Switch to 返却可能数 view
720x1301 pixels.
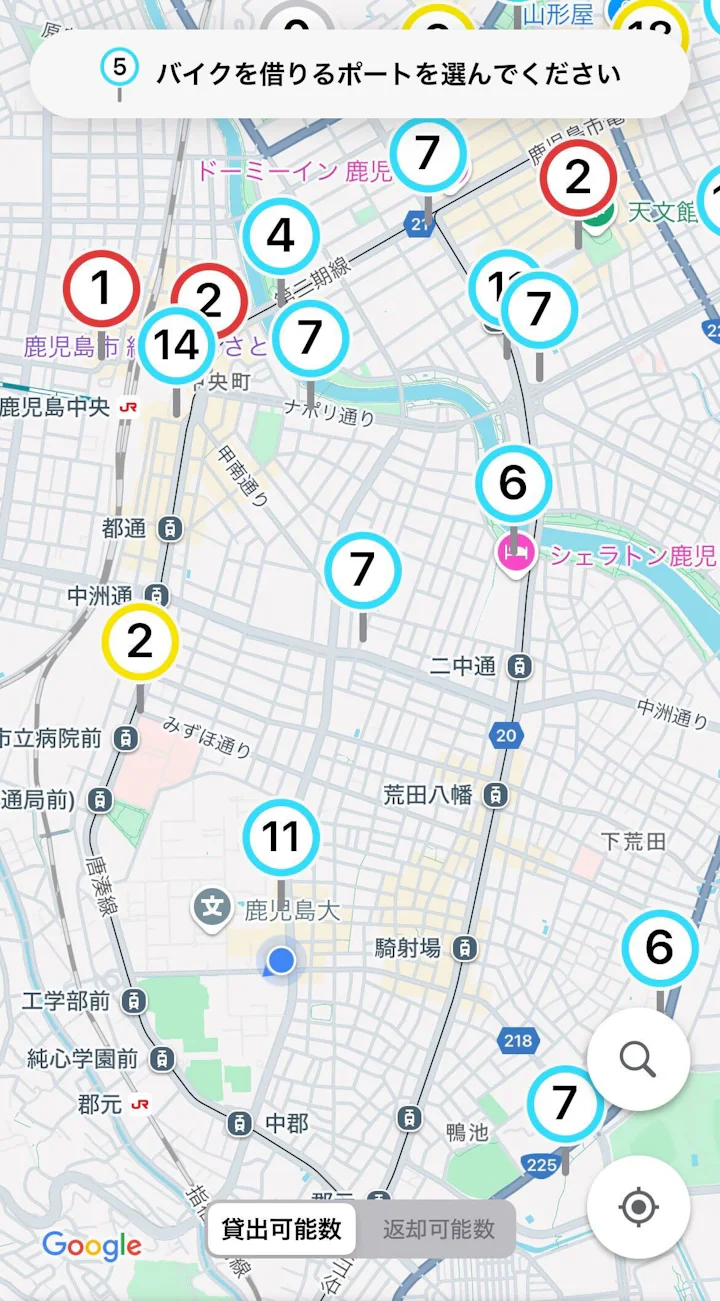pyautogui.click(x=438, y=1229)
